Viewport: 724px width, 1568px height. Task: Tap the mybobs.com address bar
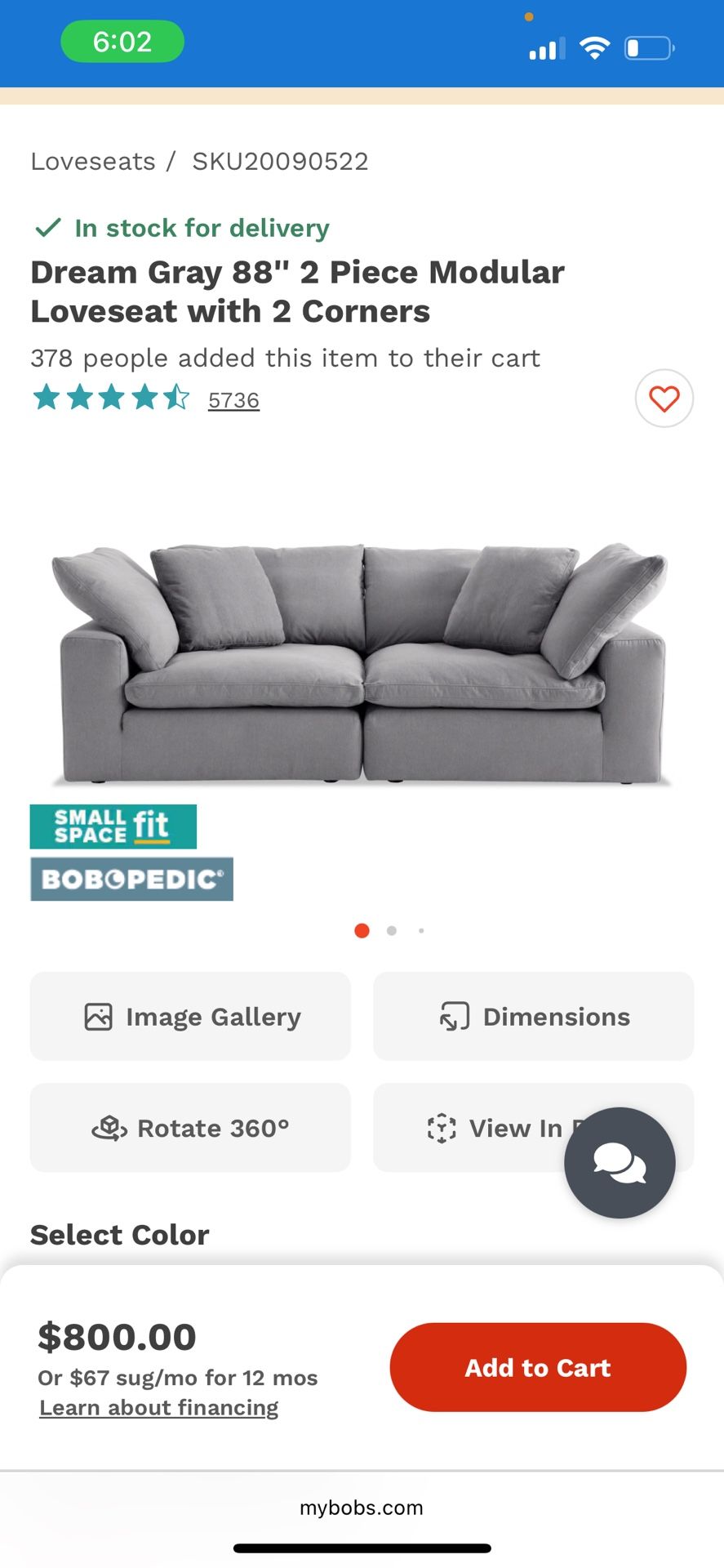tap(362, 1508)
